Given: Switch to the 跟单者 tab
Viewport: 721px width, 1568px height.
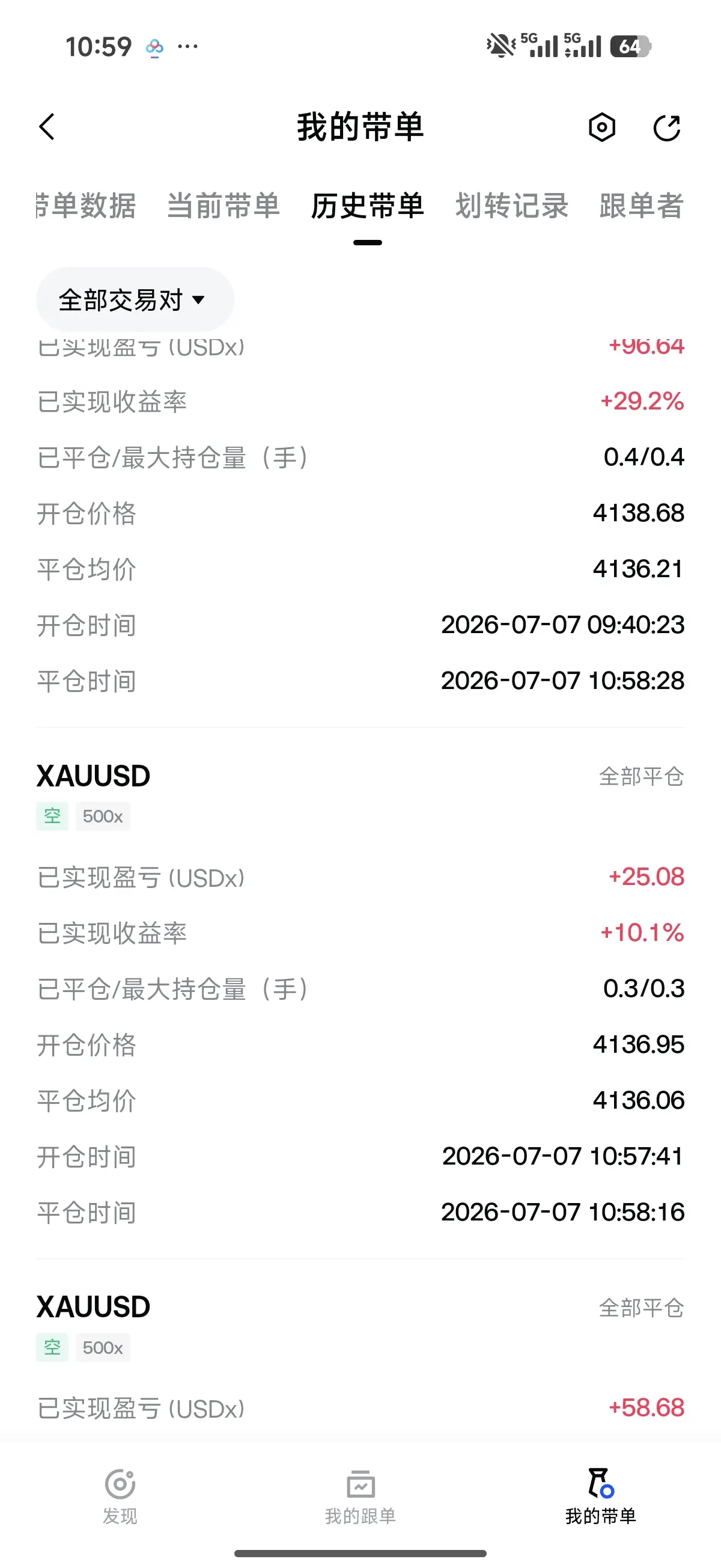Looking at the screenshot, I should point(641,205).
